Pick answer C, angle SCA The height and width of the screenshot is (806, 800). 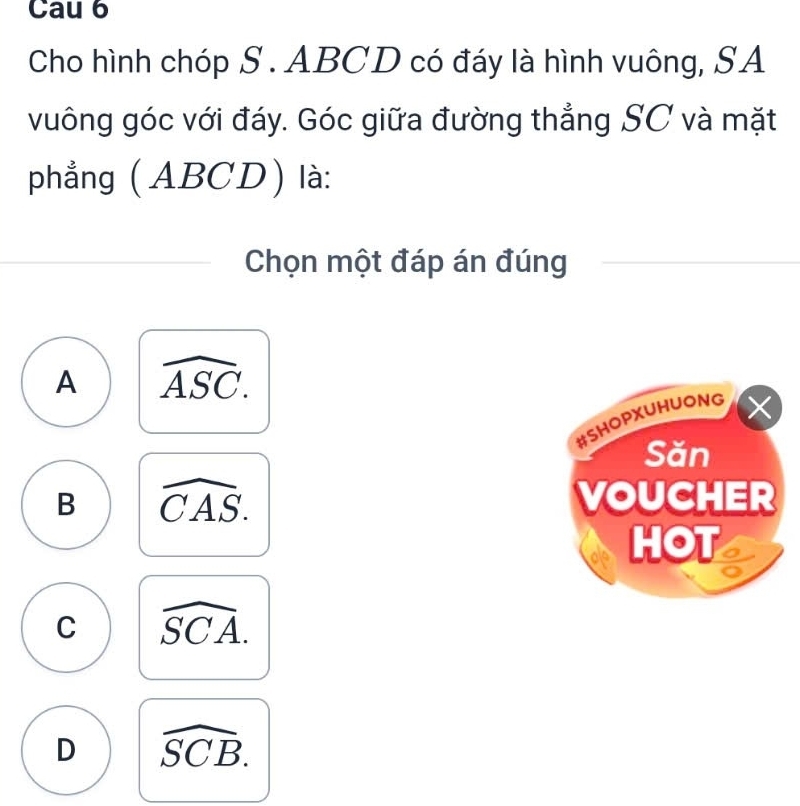click(66, 627)
